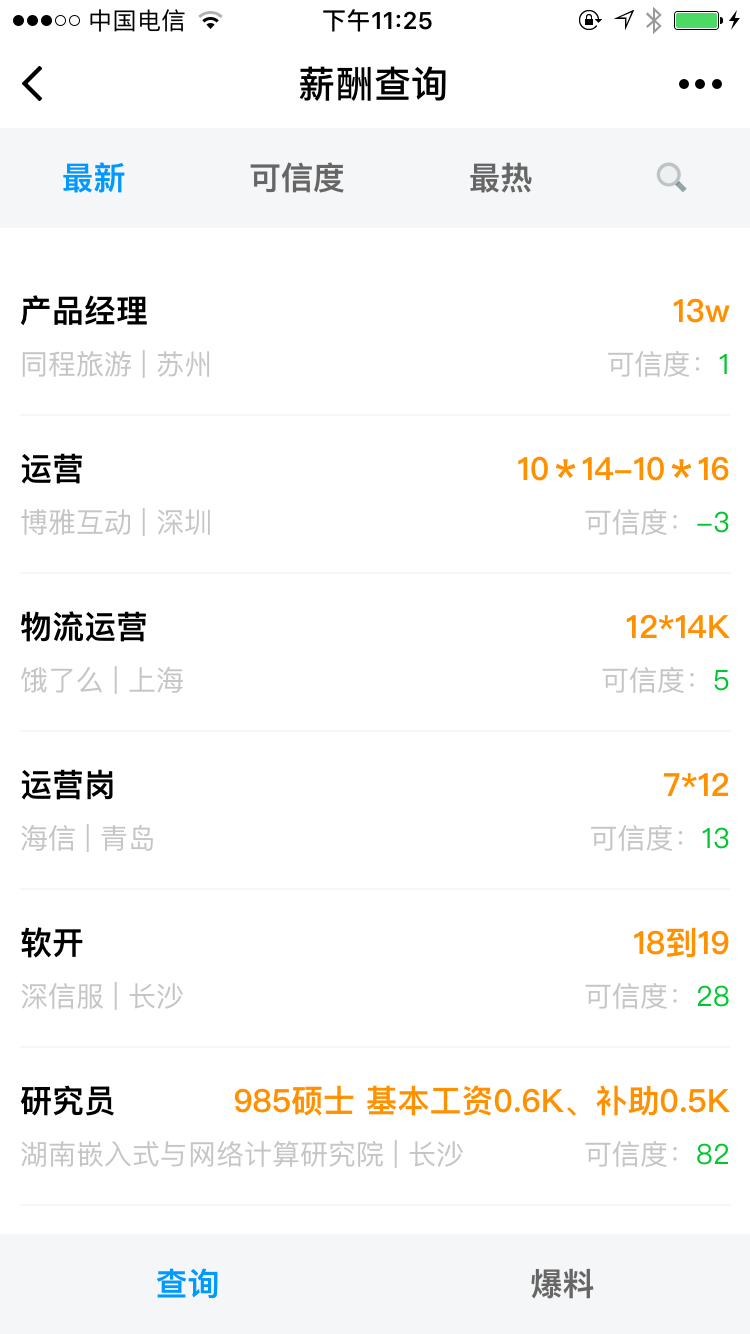Open the search magnifier icon
The image size is (750, 1334).
671,178
